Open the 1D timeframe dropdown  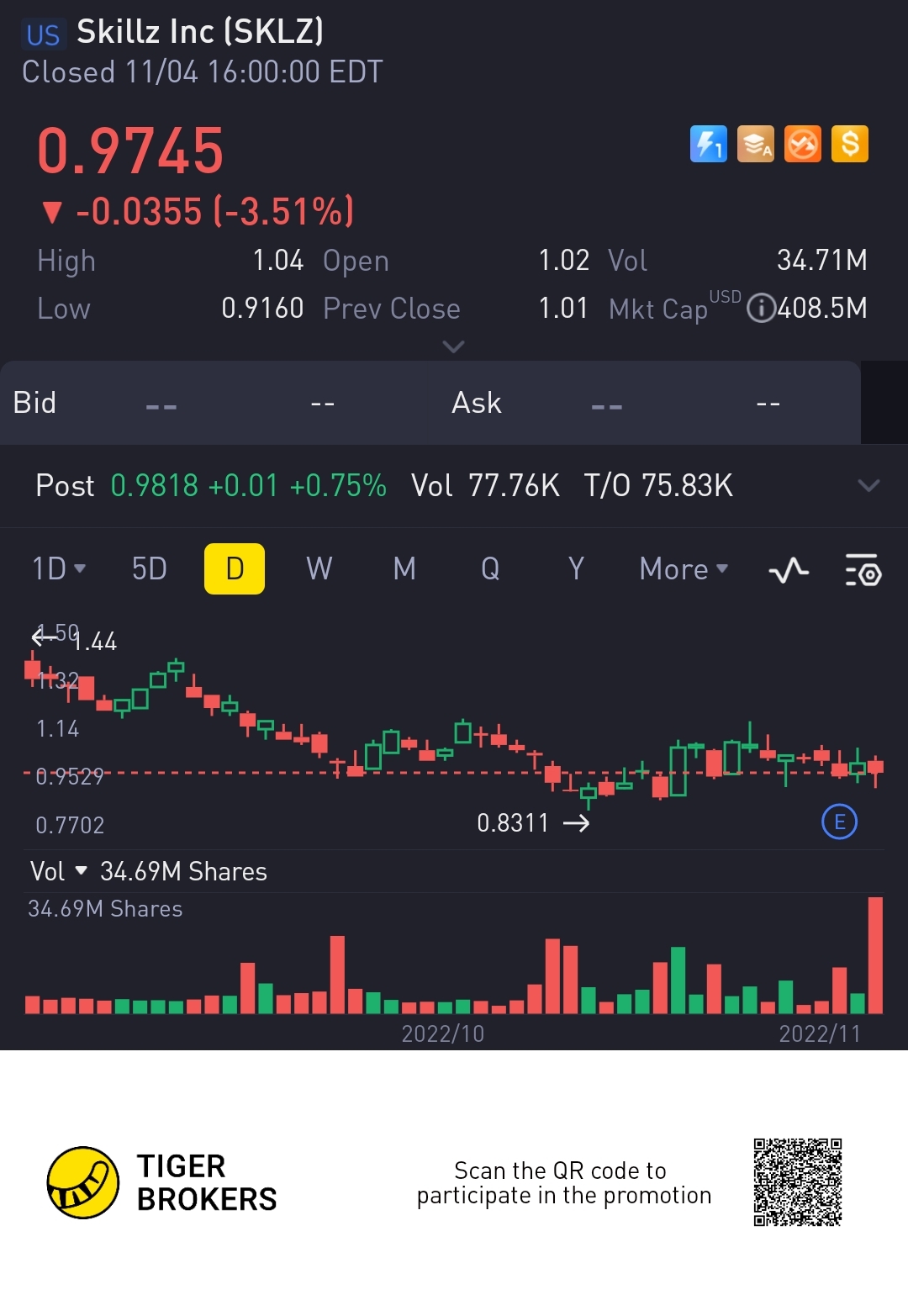[x=59, y=569]
